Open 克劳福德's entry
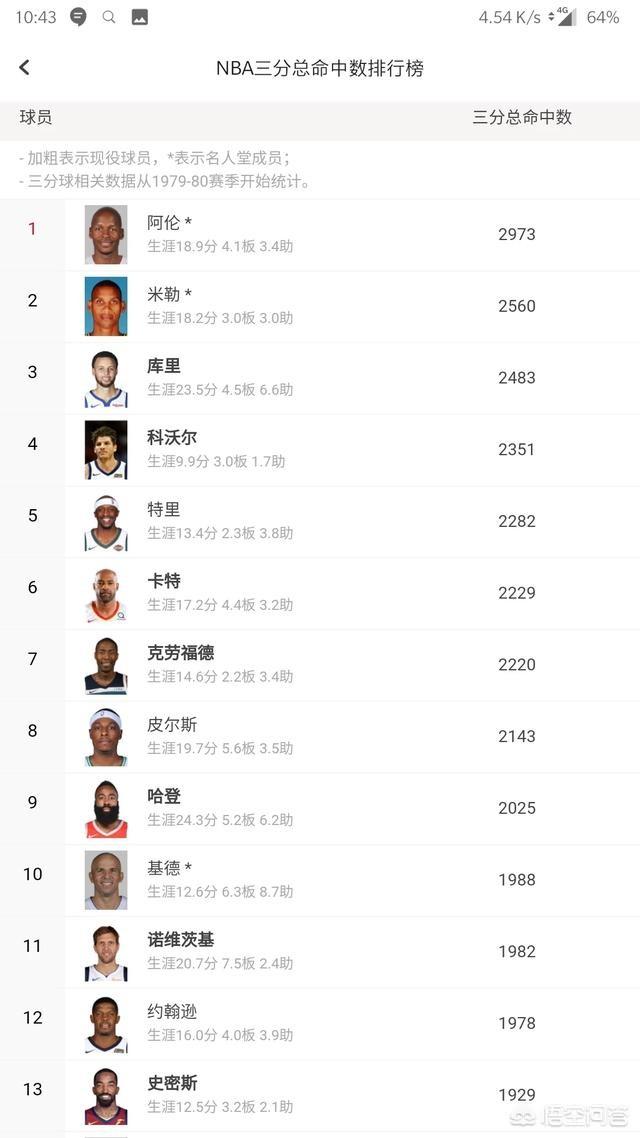Image resolution: width=640 pixels, height=1138 pixels. (x=320, y=666)
